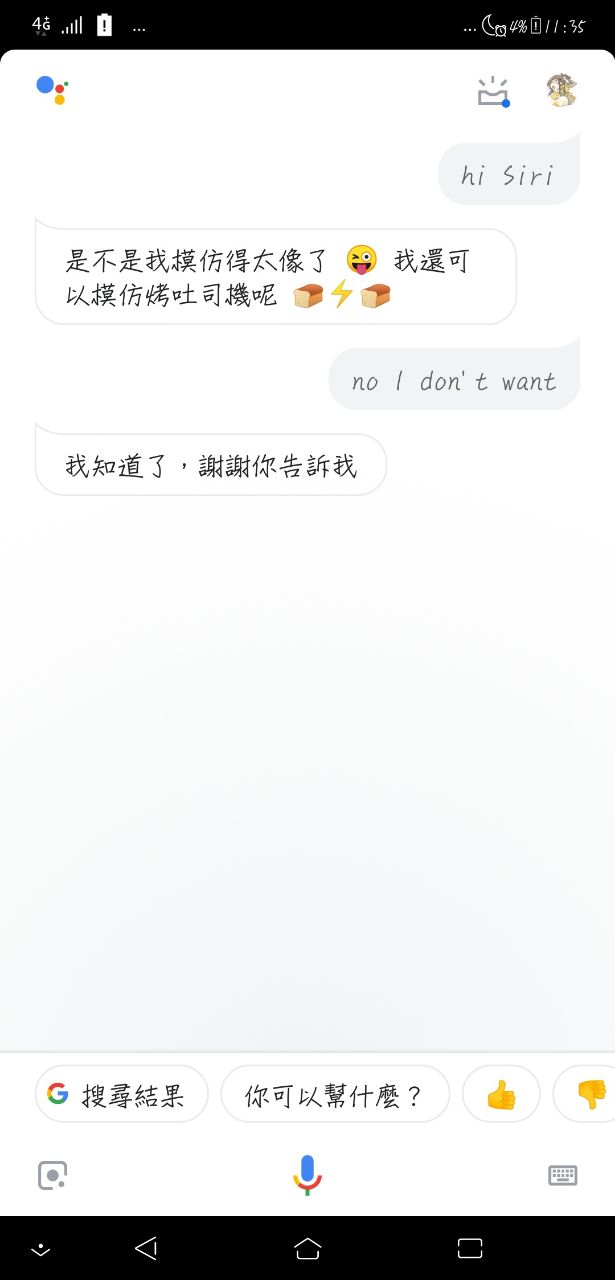Tap the 搜尋結果 suggestion chip

coord(121,1095)
